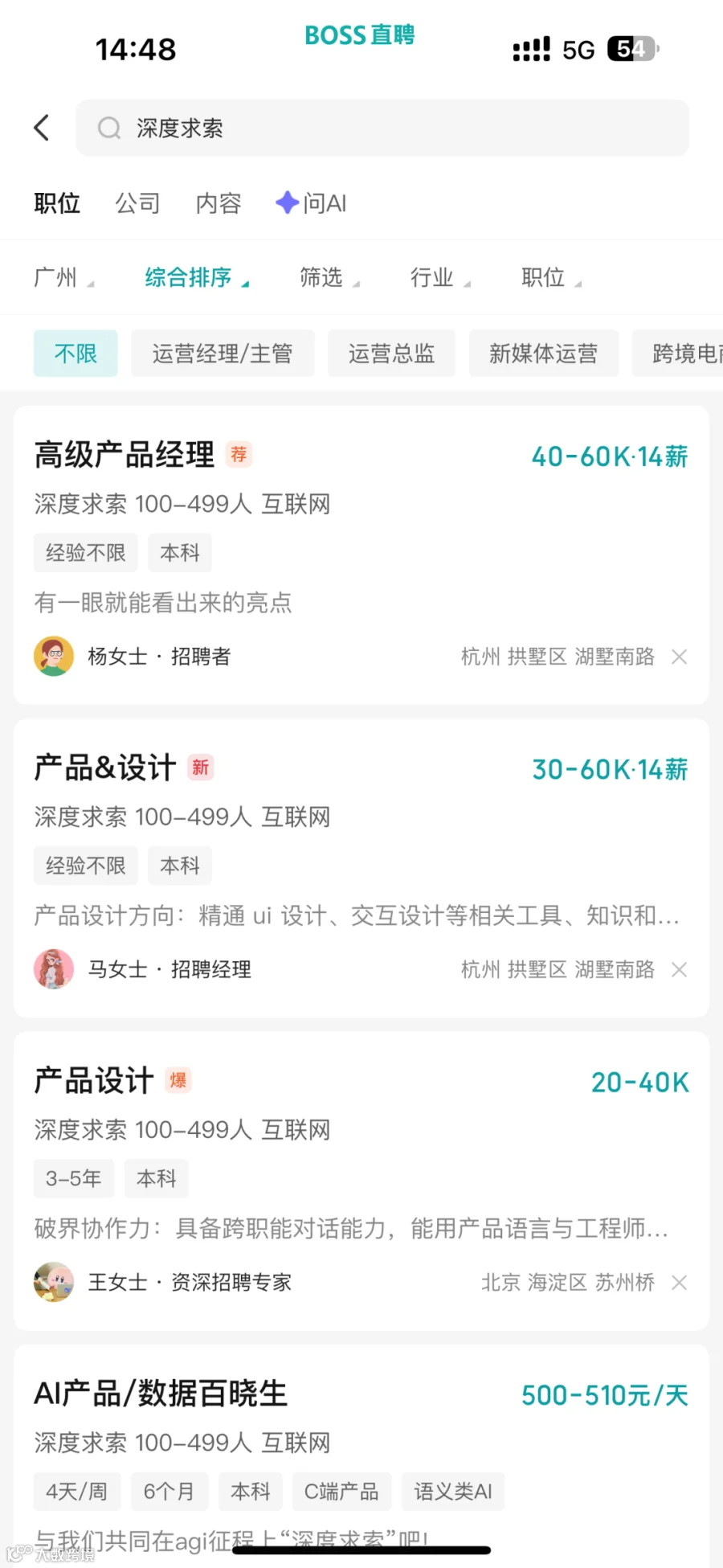The width and height of the screenshot is (723, 1568).
Task: Open the 产品设计 20-40K job card
Action: click(361, 1181)
